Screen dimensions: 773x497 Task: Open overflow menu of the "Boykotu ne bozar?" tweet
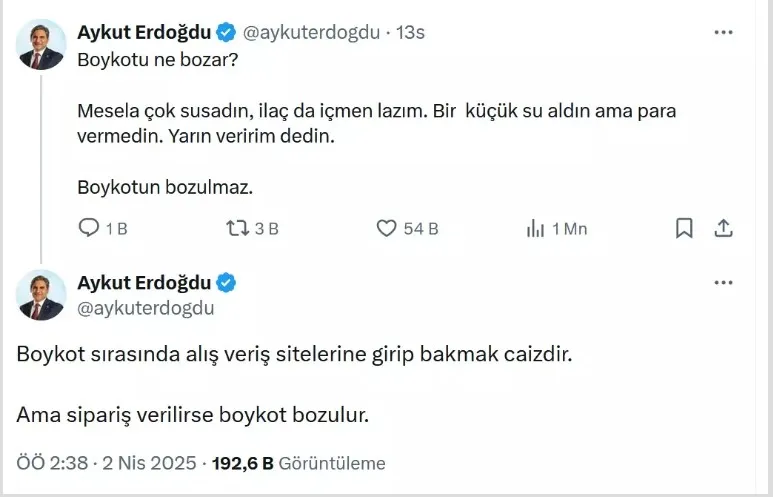click(x=724, y=32)
